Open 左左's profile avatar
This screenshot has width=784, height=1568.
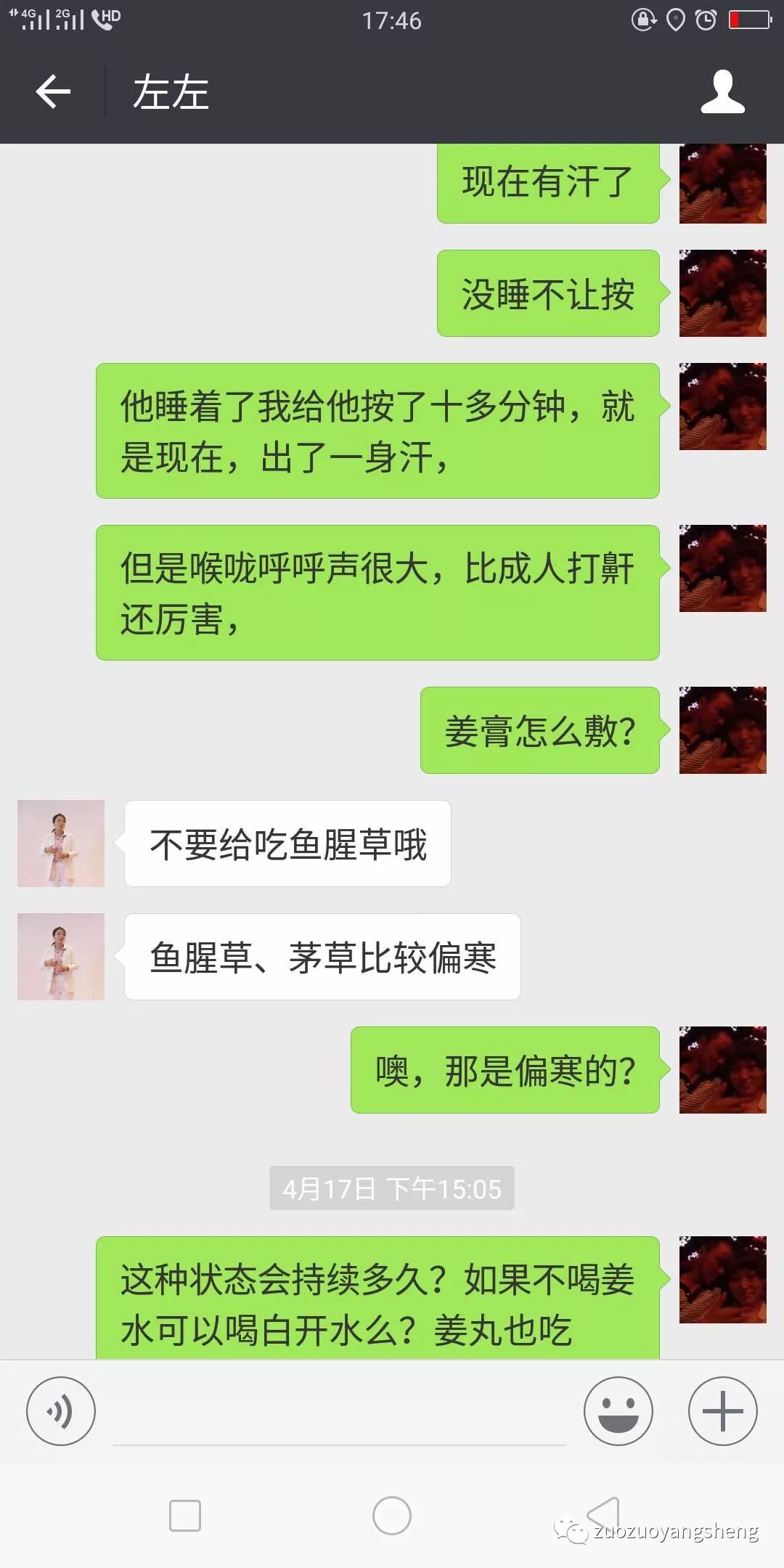60,843
